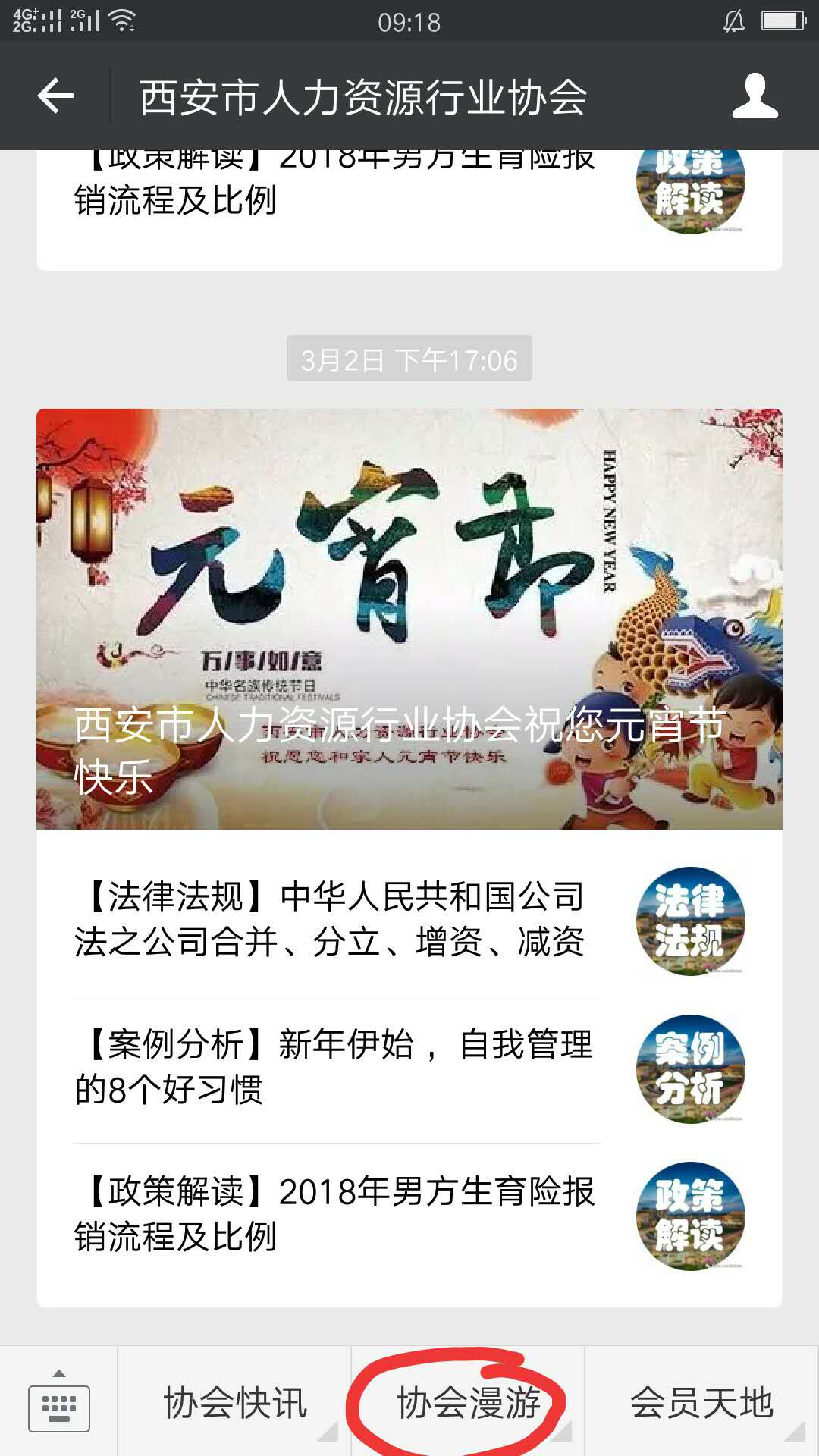The height and width of the screenshot is (1456, 819).
Task: Go back using the top-left arrow
Action: [x=55, y=96]
